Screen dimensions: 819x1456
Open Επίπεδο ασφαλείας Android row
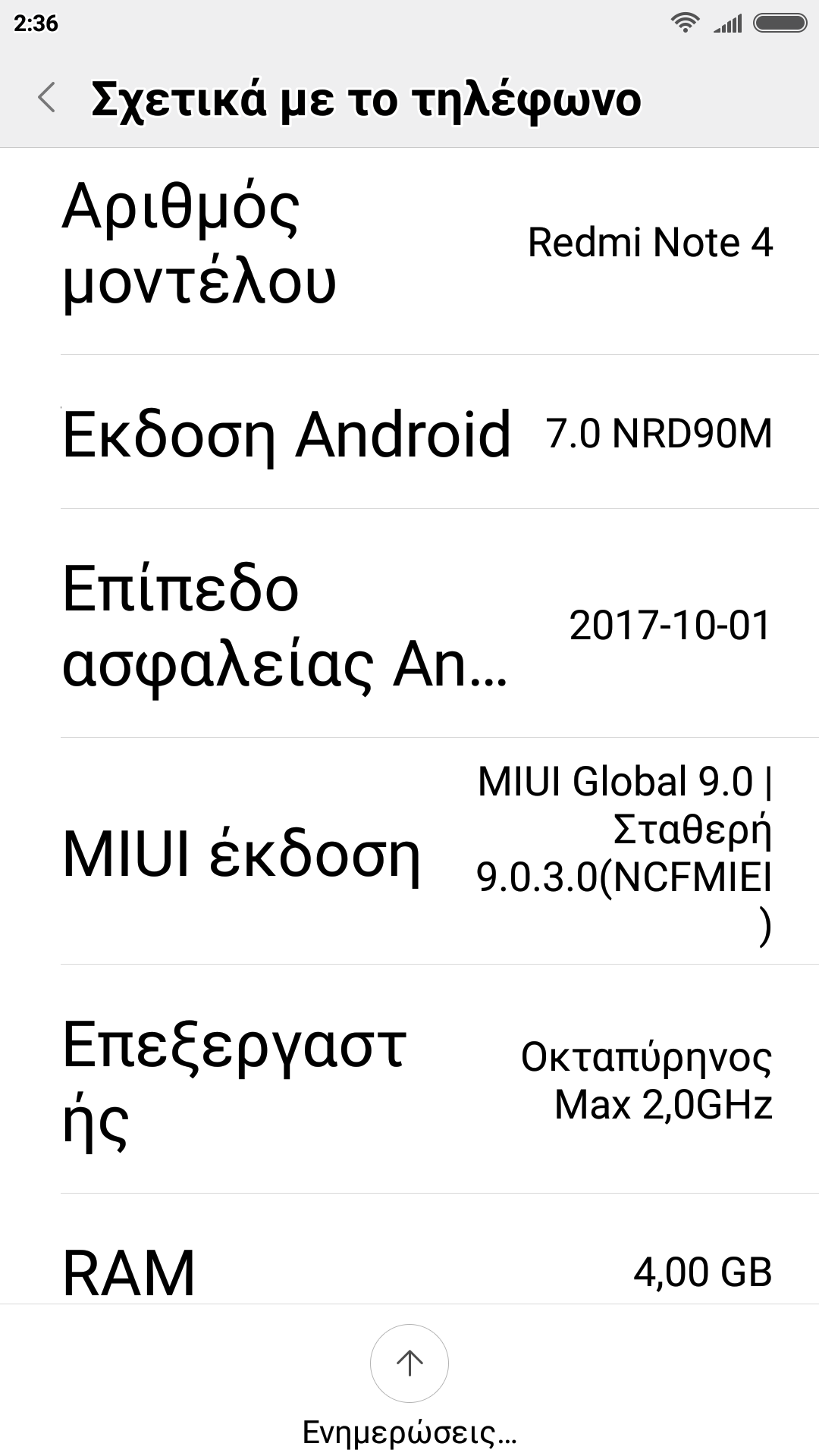tap(409, 626)
